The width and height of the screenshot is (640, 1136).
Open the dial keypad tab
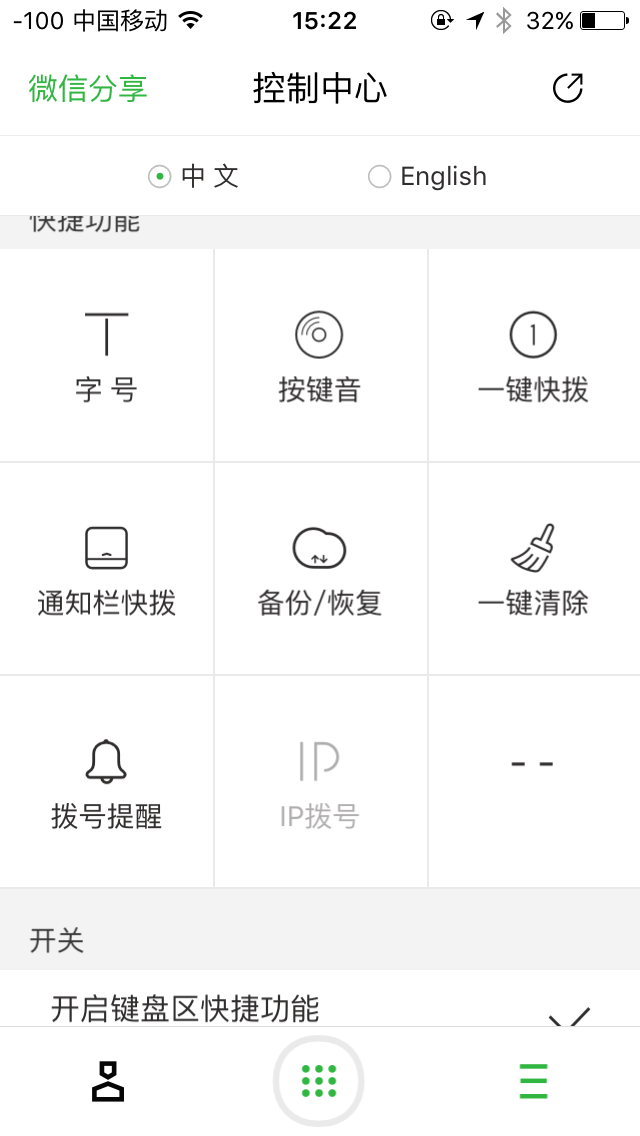[x=319, y=1081]
